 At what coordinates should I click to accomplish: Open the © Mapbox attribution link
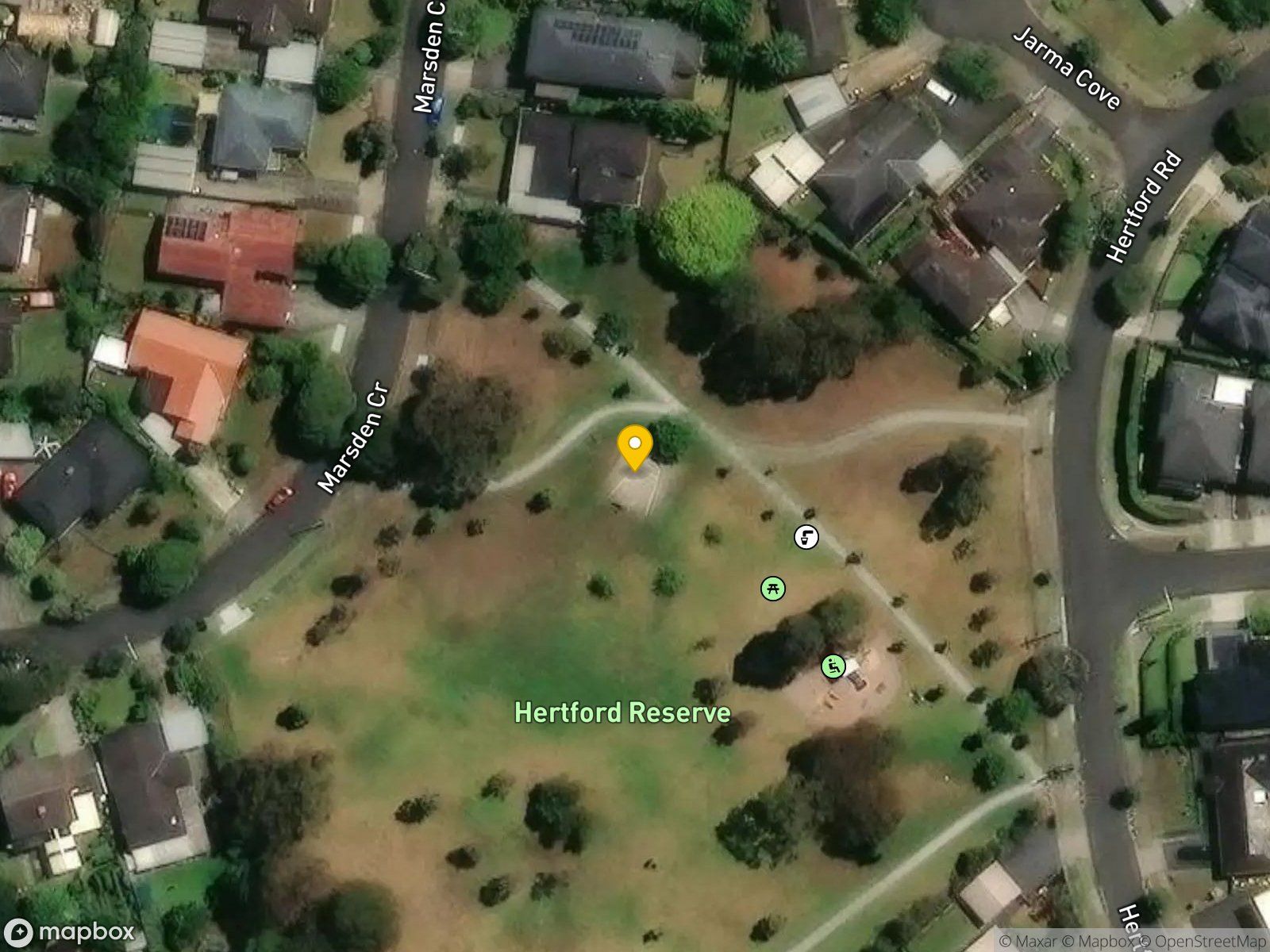[x=1099, y=941]
